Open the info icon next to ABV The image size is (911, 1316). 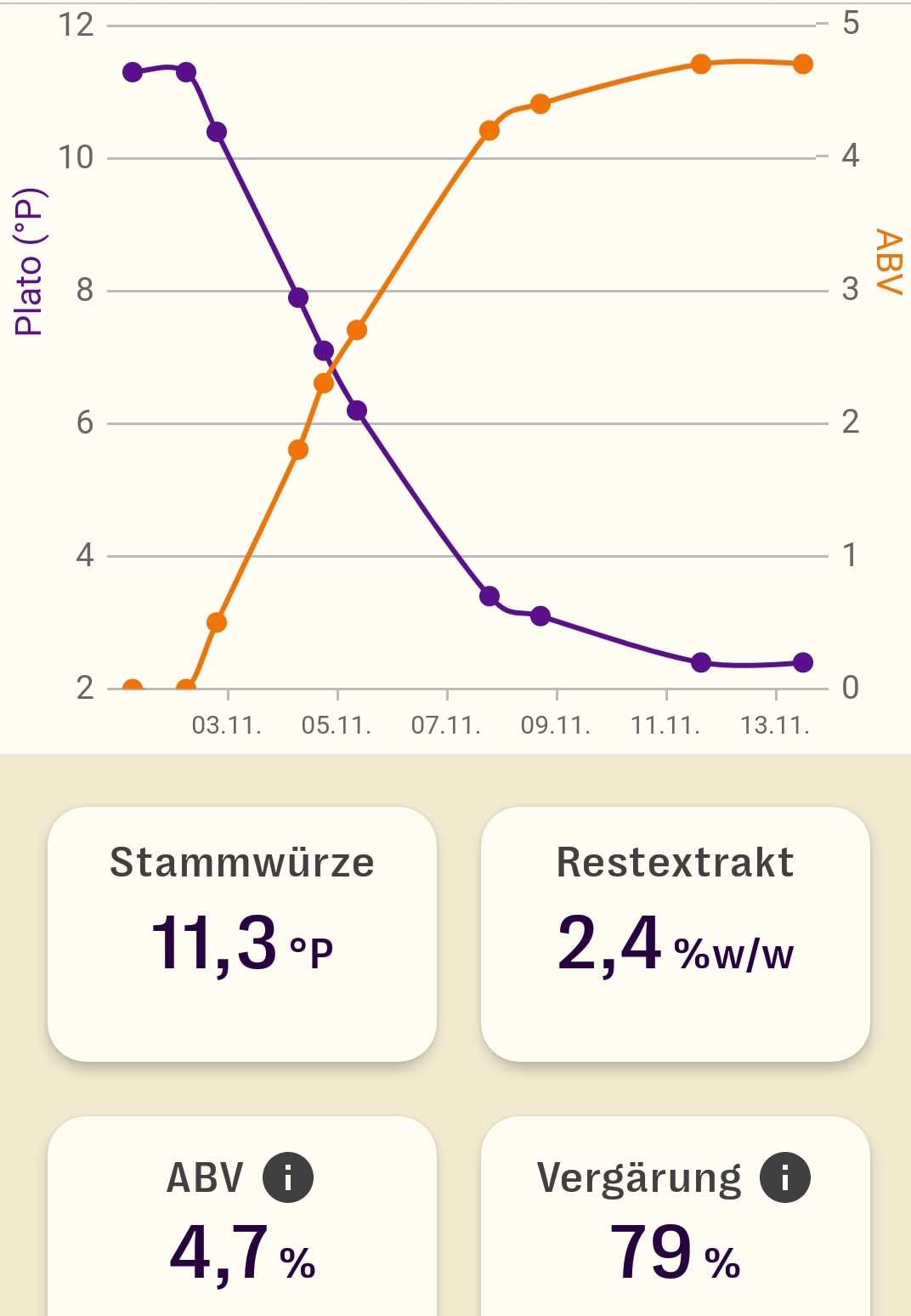click(x=288, y=1177)
